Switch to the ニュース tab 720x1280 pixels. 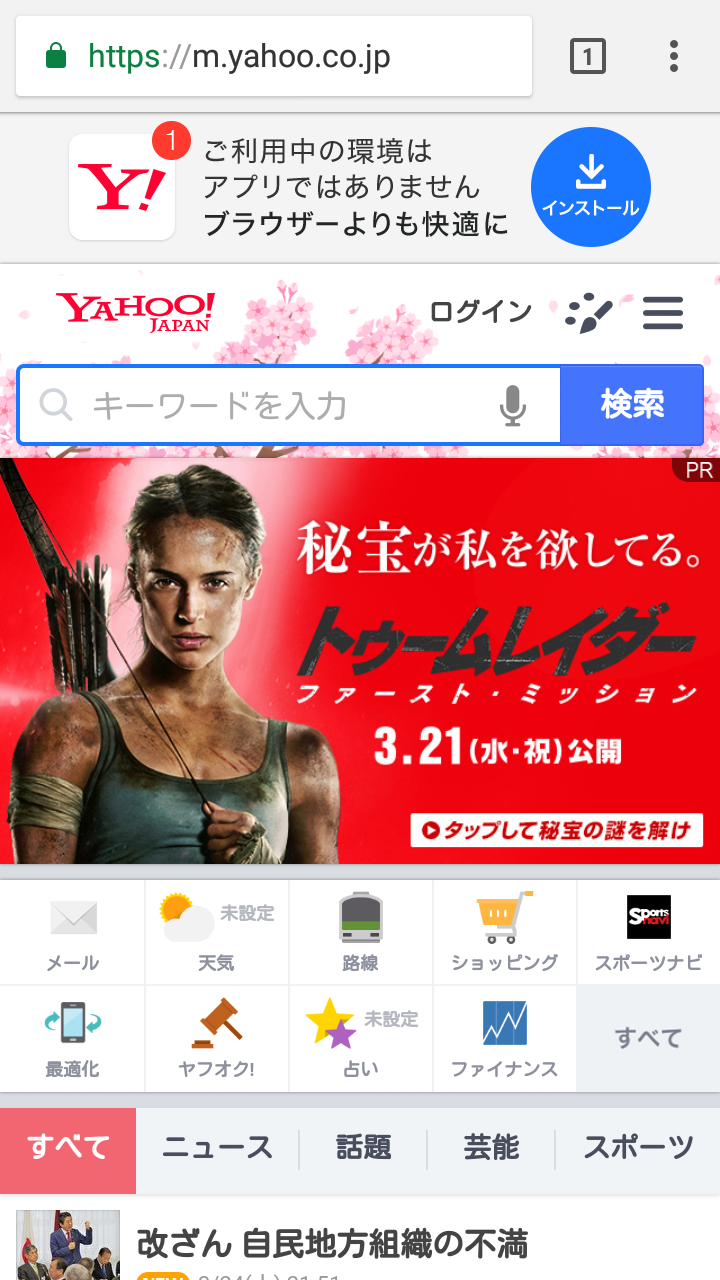(x=217, y=1148)
